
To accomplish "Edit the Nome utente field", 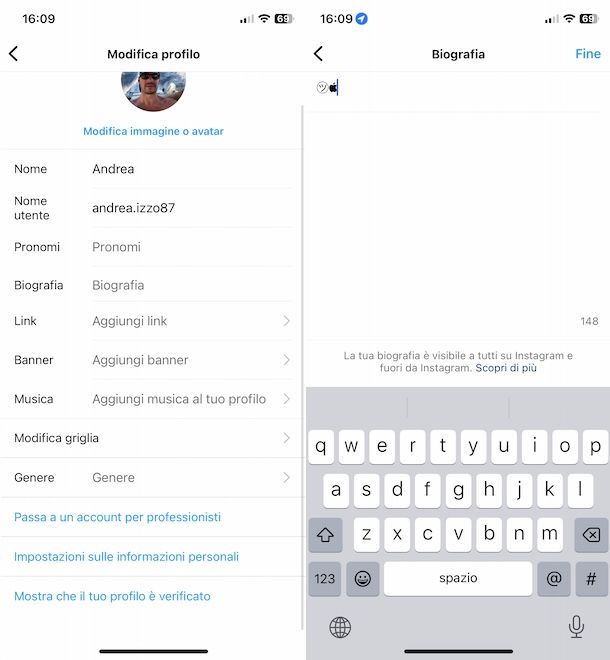I will click(190, 208).
